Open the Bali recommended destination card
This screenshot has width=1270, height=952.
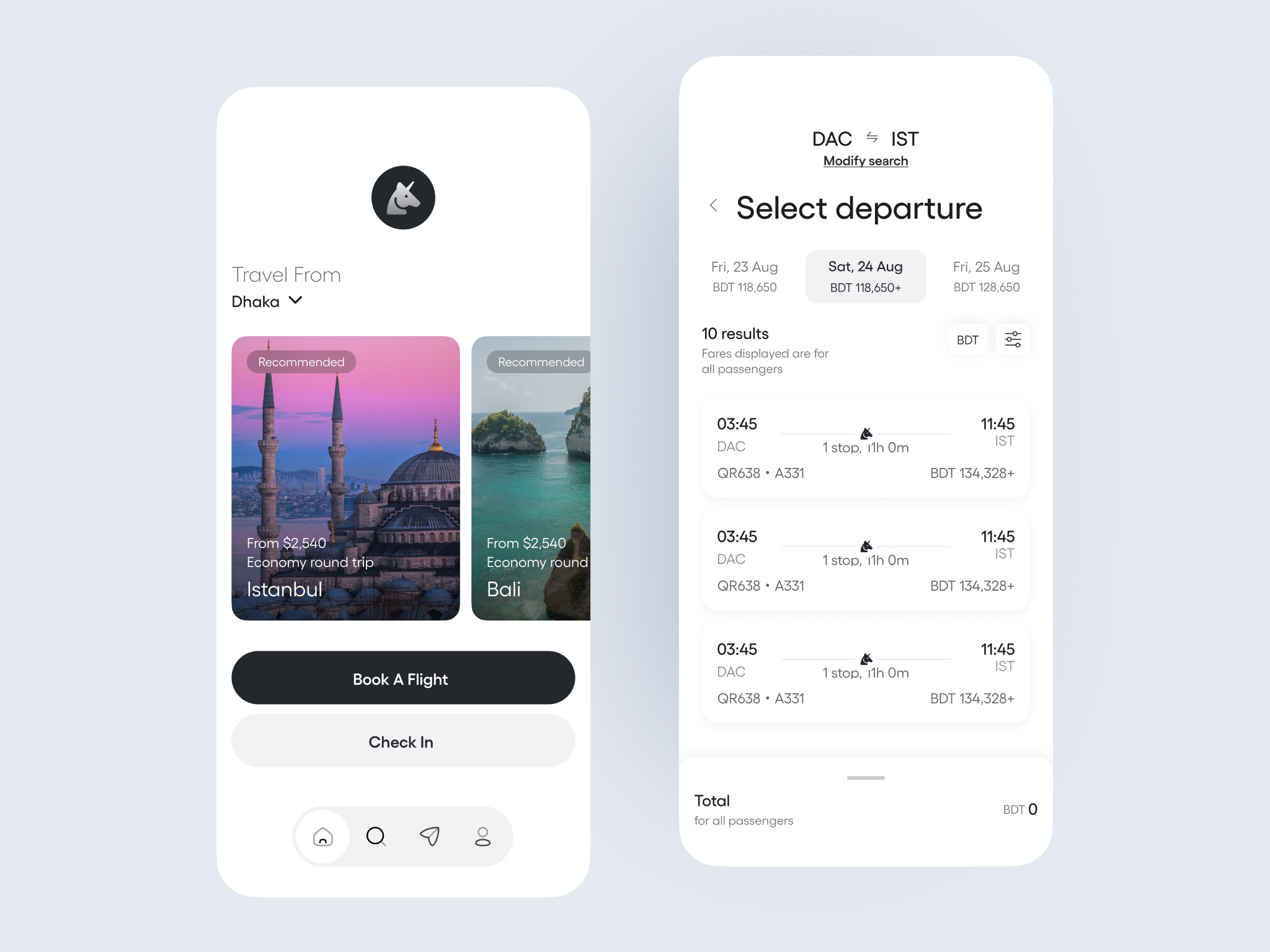click(531, 478)
